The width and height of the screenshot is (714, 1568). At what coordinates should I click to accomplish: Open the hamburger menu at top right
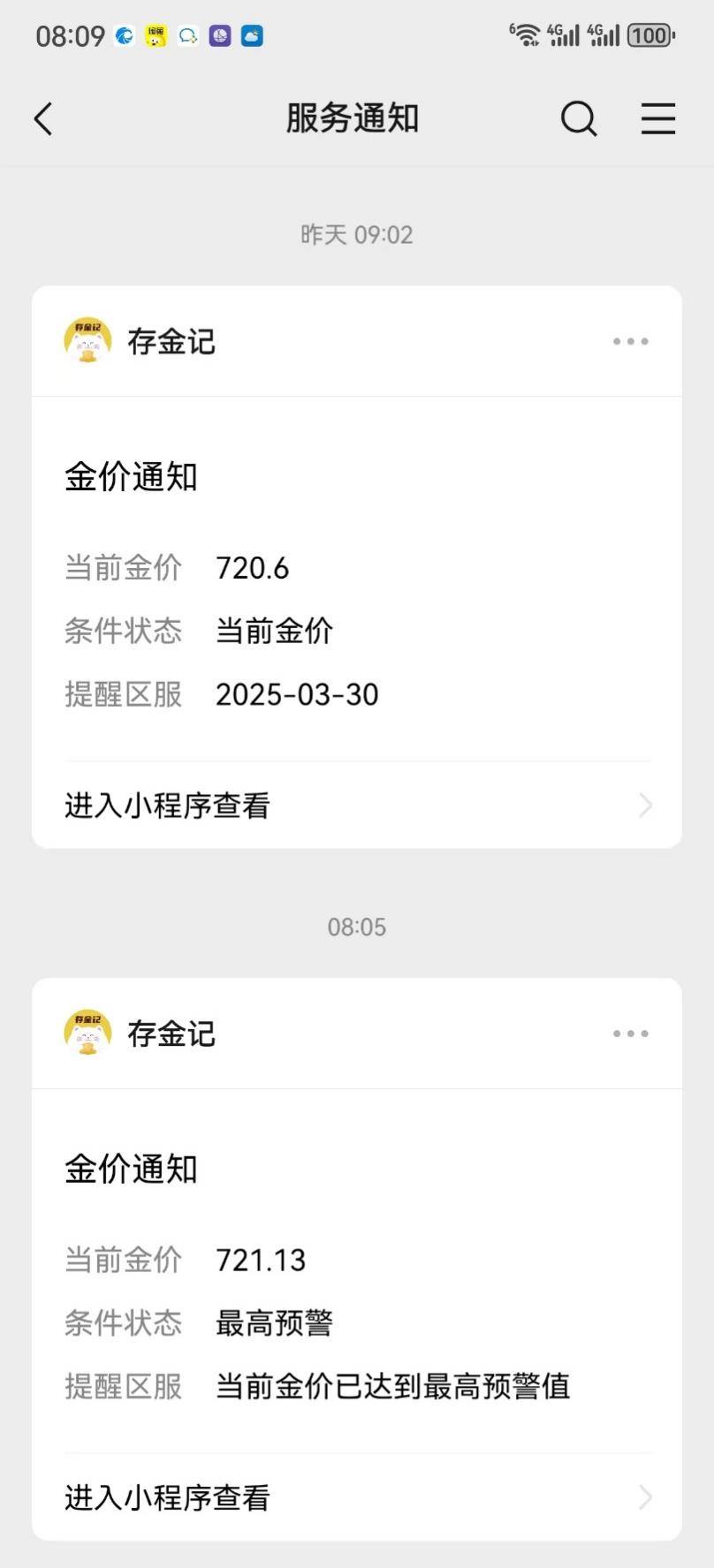click(x=657, y=118)
